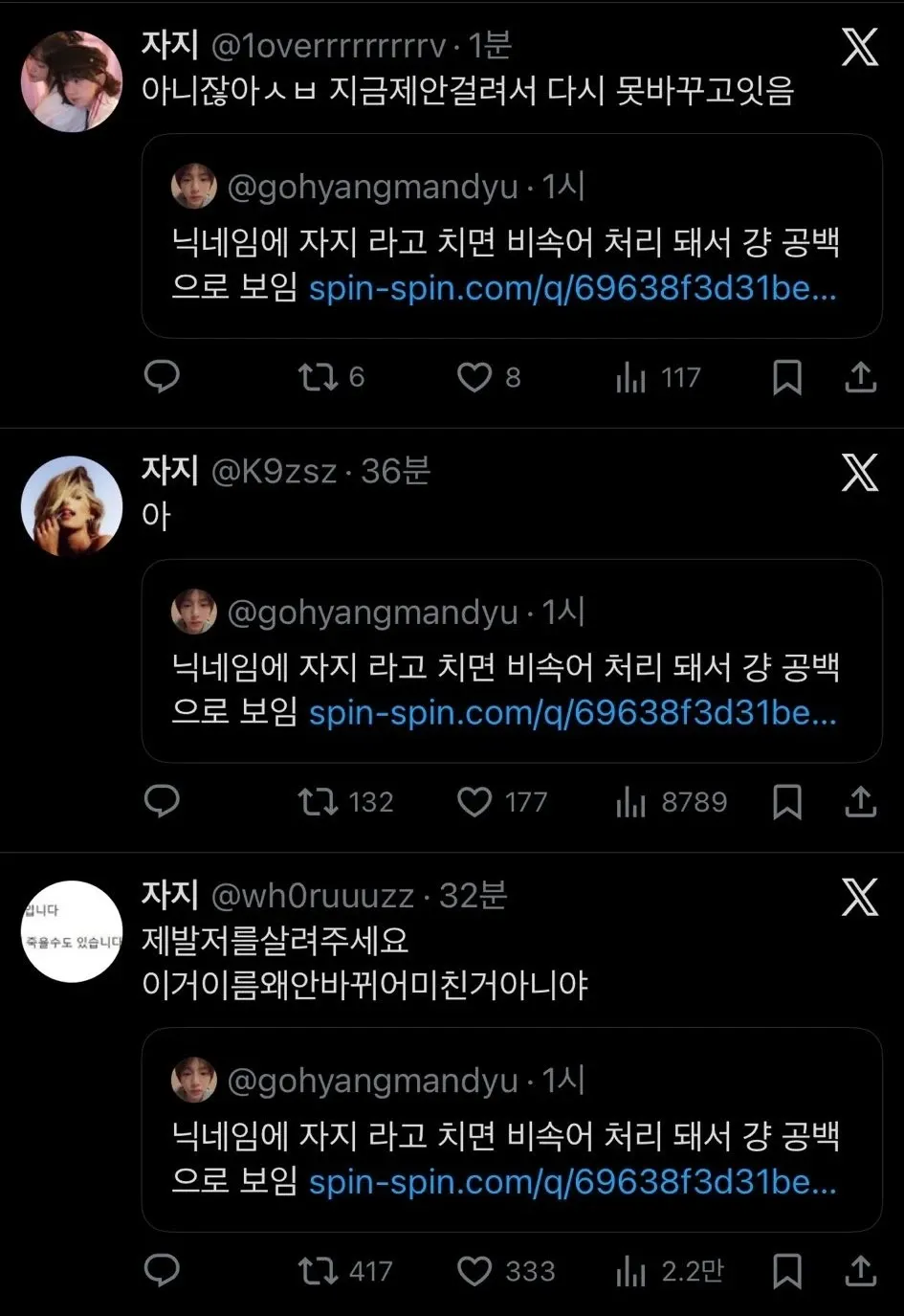The image size is (904, 1316).
Task: Click the share icon on the second tweet
Action: 860,802
